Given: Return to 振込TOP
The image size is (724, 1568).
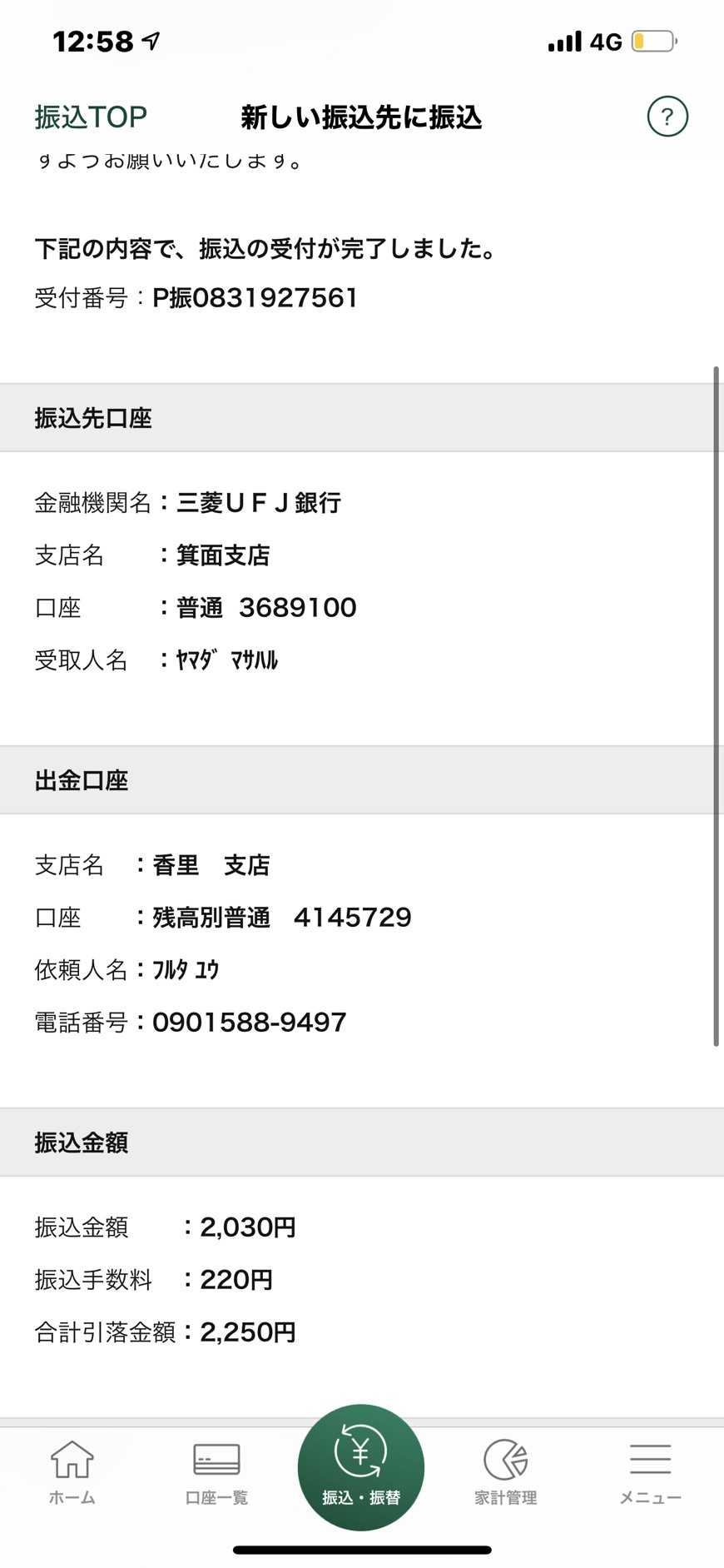Looking at the screenshot, I should 91,117.
